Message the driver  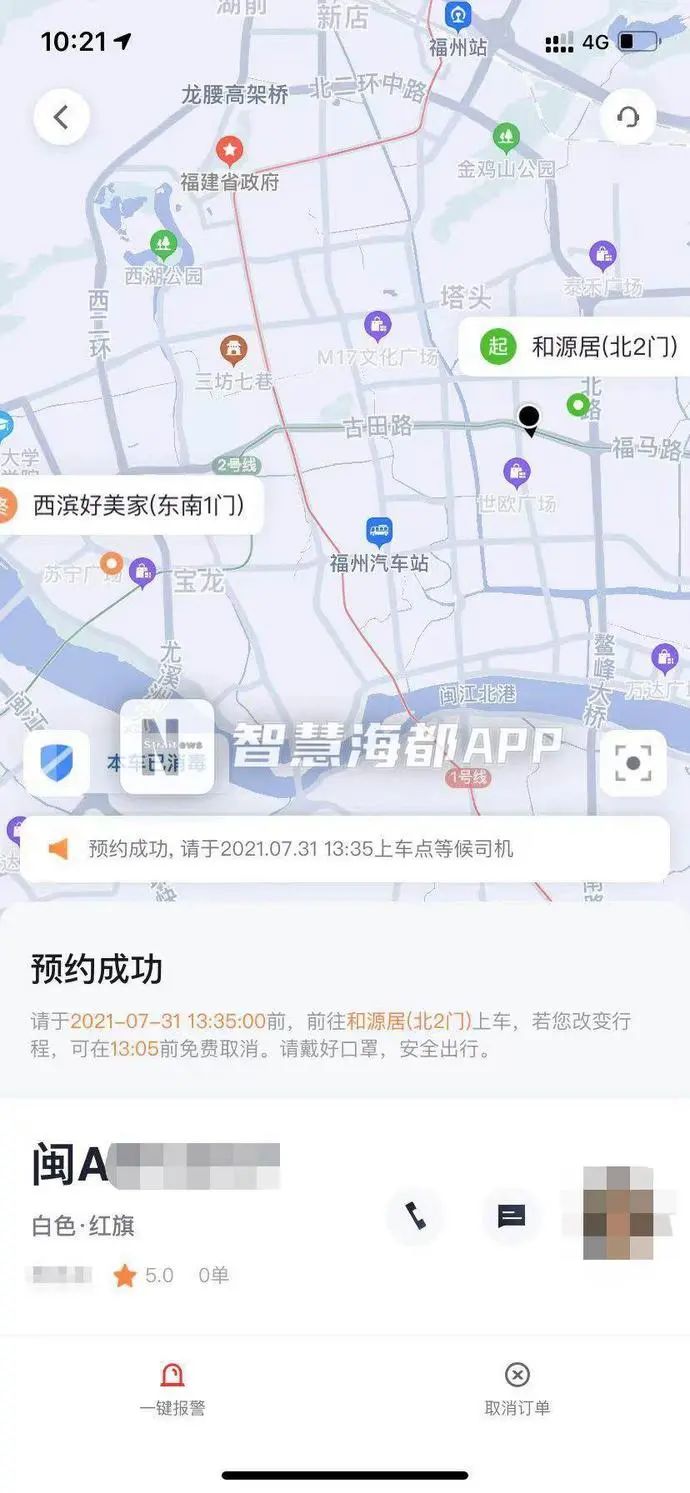tap(511, 1216)
